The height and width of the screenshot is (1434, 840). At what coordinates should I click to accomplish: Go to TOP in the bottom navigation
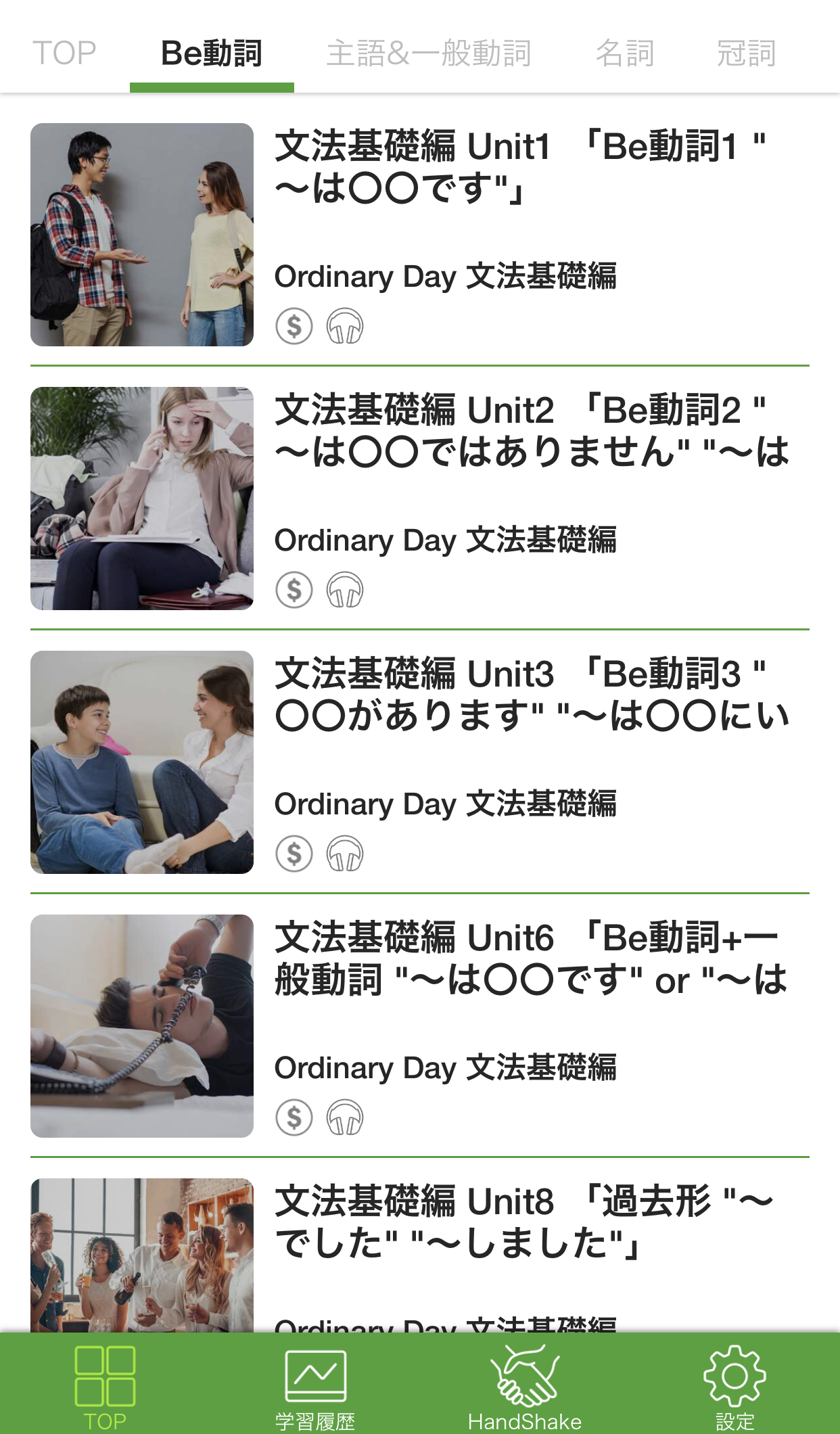tap(105, 1387)
